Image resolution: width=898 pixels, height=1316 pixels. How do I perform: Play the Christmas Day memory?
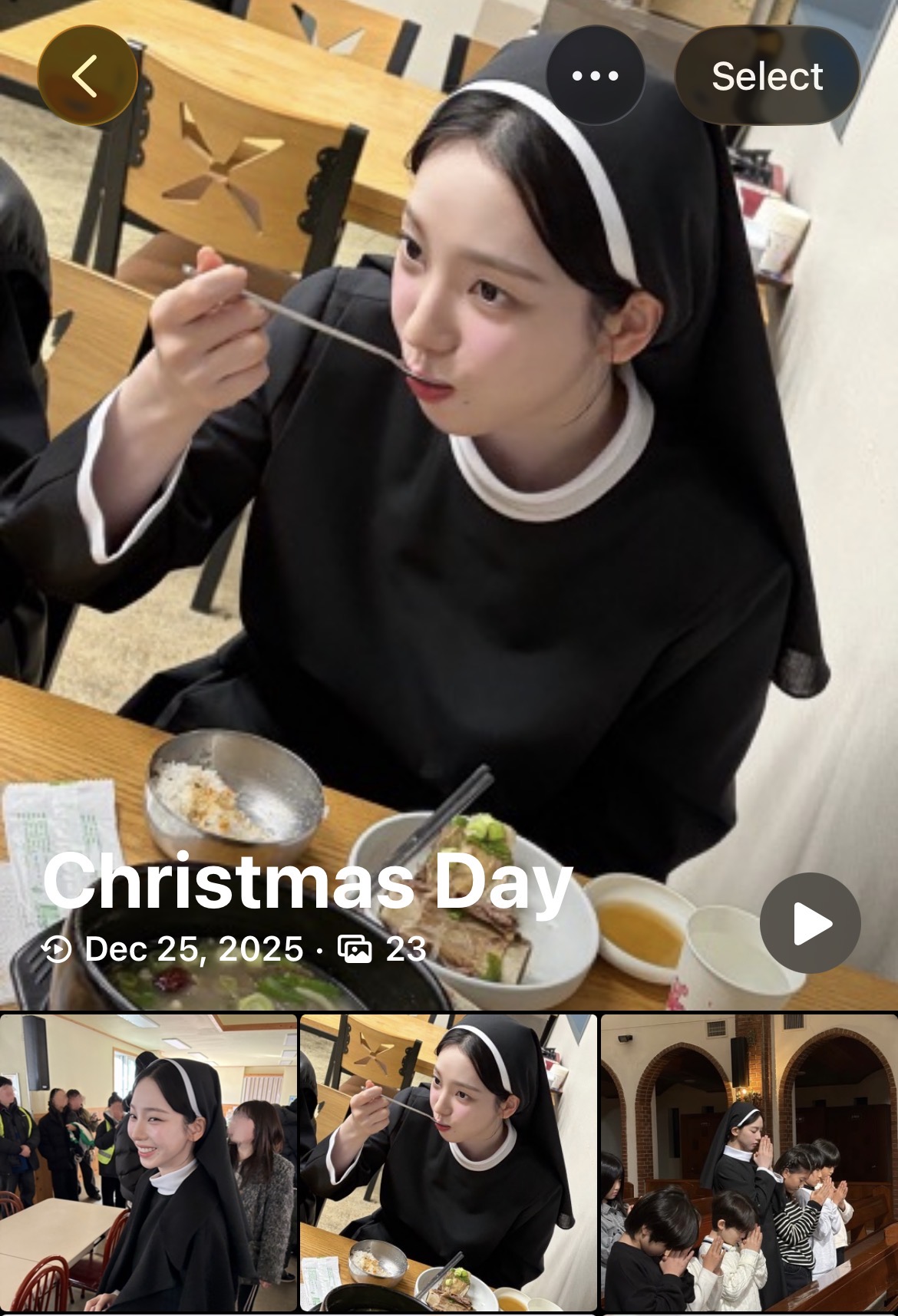tap(810, 922)
